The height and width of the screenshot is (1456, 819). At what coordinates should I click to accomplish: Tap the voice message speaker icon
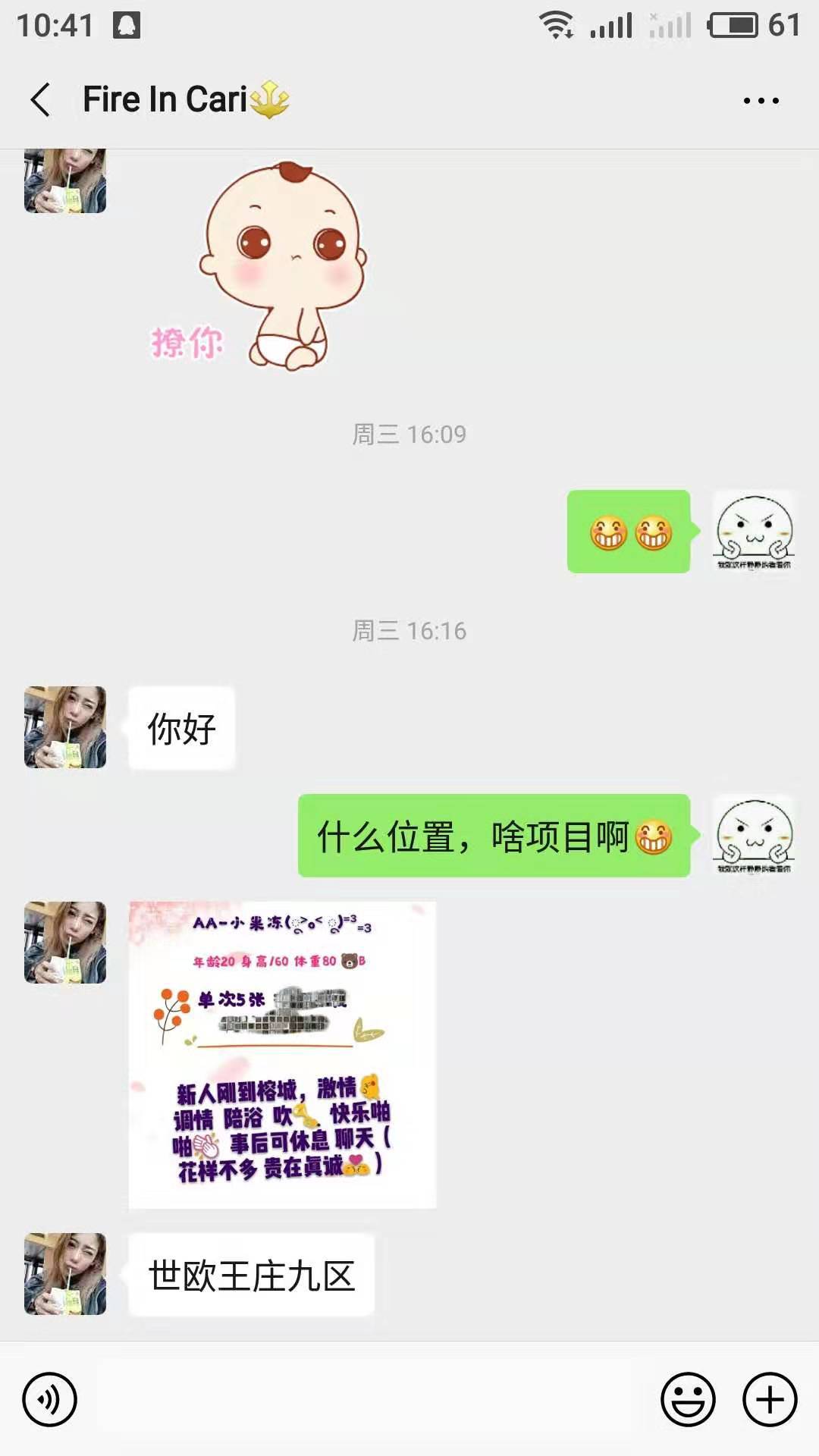49,1399
